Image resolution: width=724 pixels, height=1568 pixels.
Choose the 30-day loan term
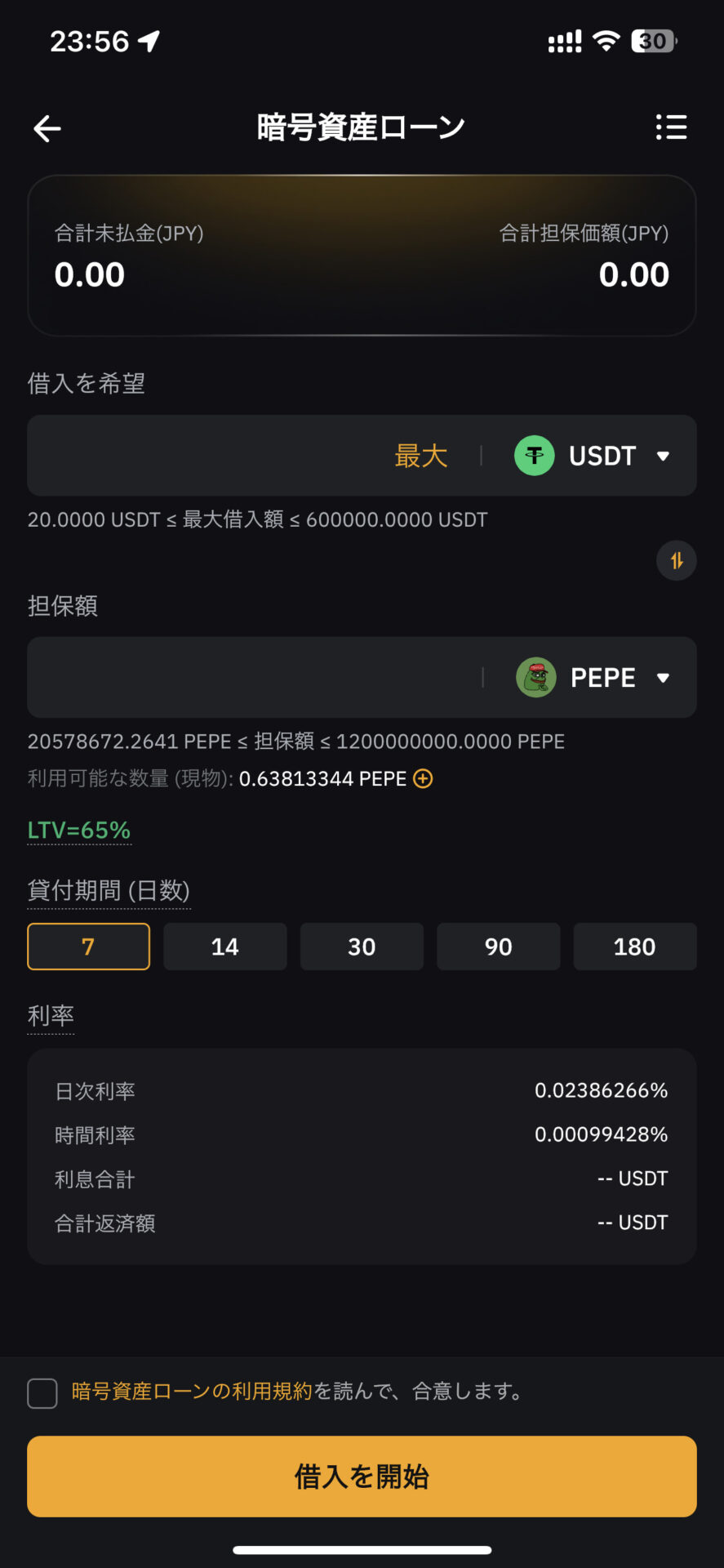point(362,947)
